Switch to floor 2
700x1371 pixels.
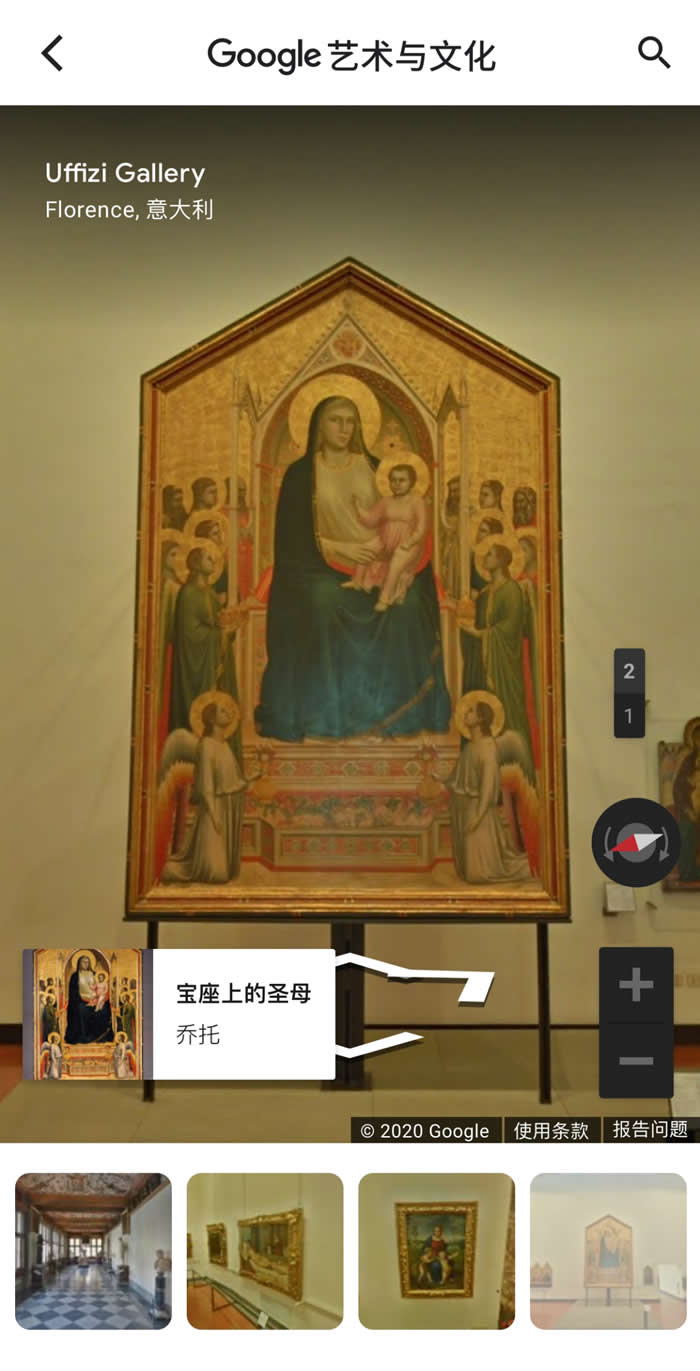click(629, 671)
